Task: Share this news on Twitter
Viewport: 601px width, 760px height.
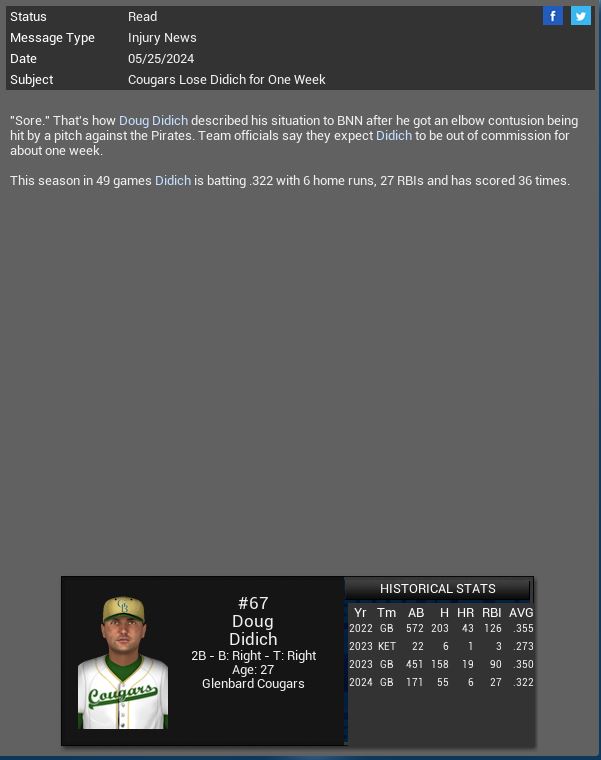Action: pos(580,16)
